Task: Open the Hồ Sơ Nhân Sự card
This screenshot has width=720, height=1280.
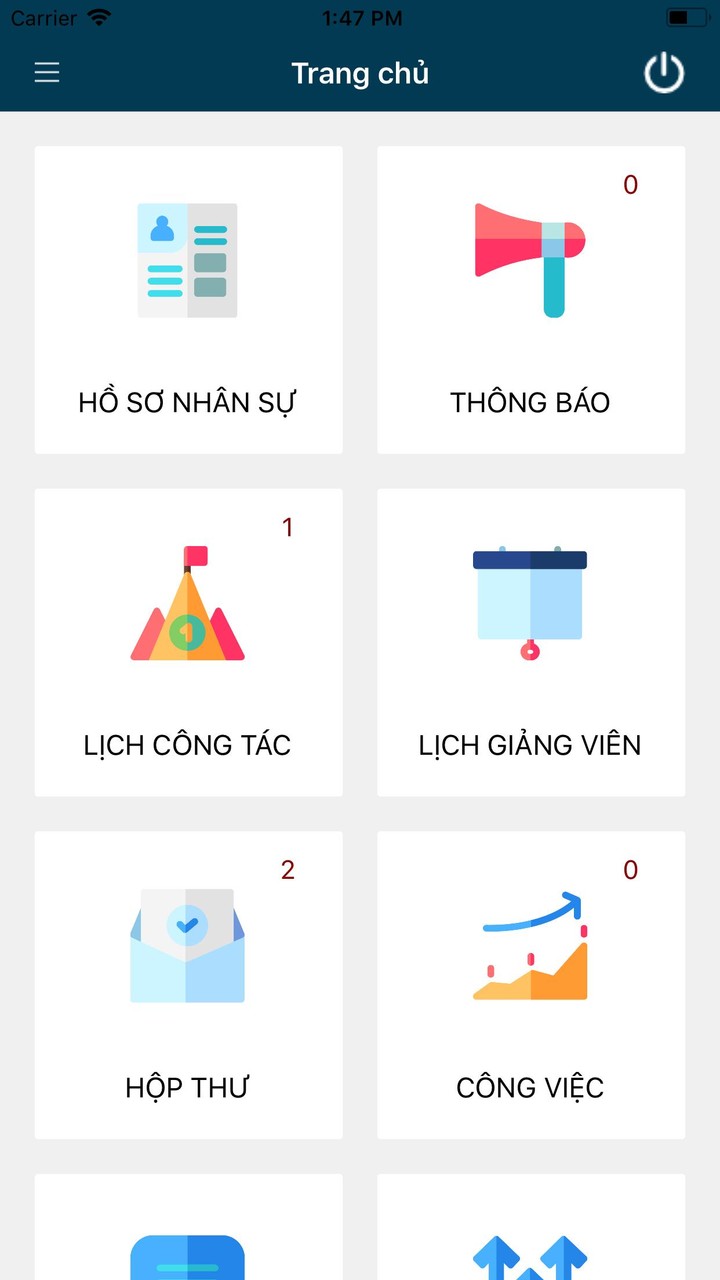Action: [x=188, y=300]
